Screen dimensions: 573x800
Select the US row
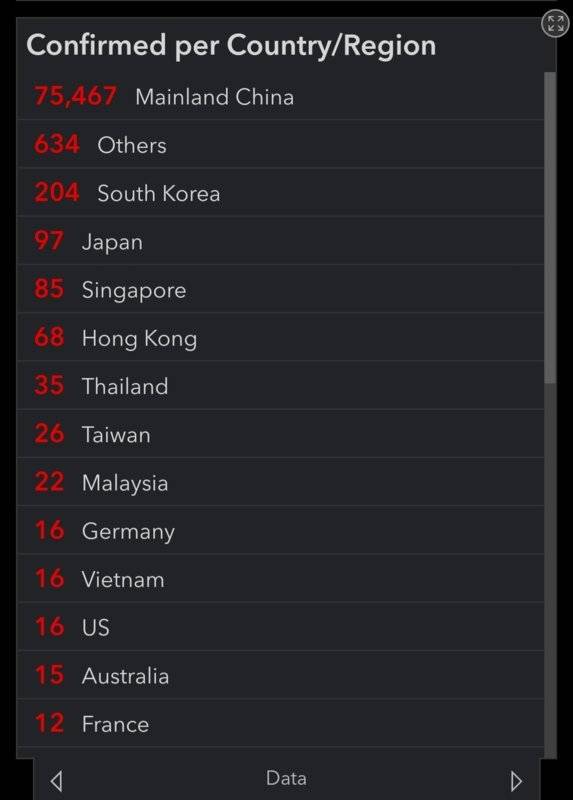coord(281,627)
